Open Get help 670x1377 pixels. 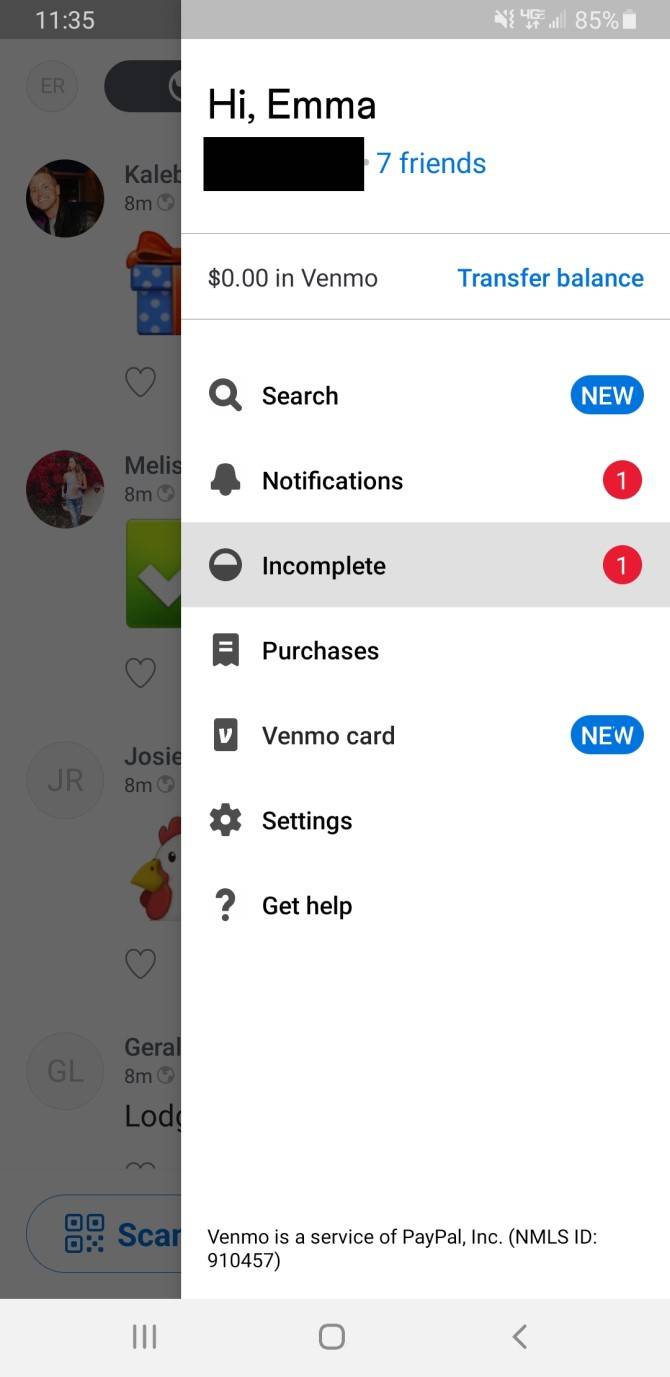coord(307,906)
